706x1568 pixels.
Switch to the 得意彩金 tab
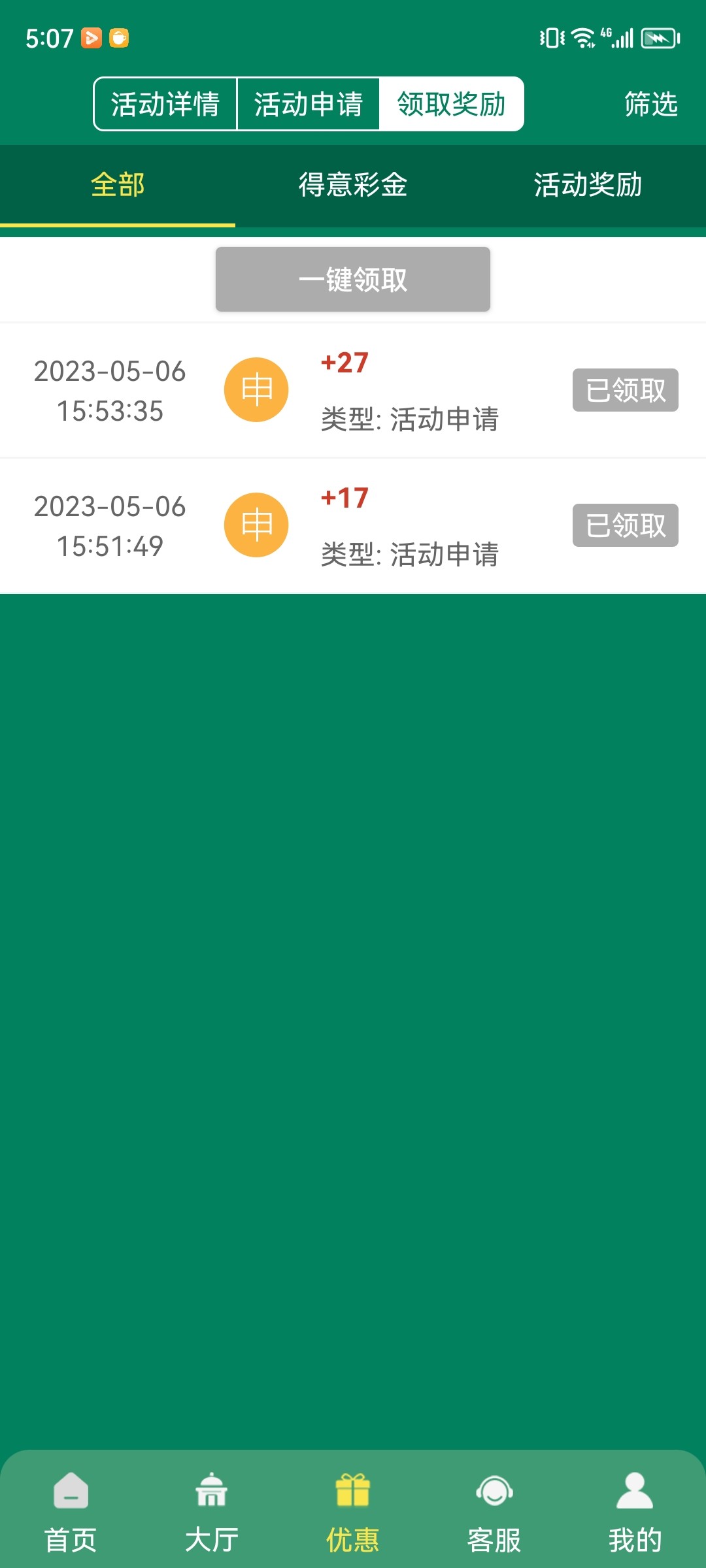tap(353, 185)
